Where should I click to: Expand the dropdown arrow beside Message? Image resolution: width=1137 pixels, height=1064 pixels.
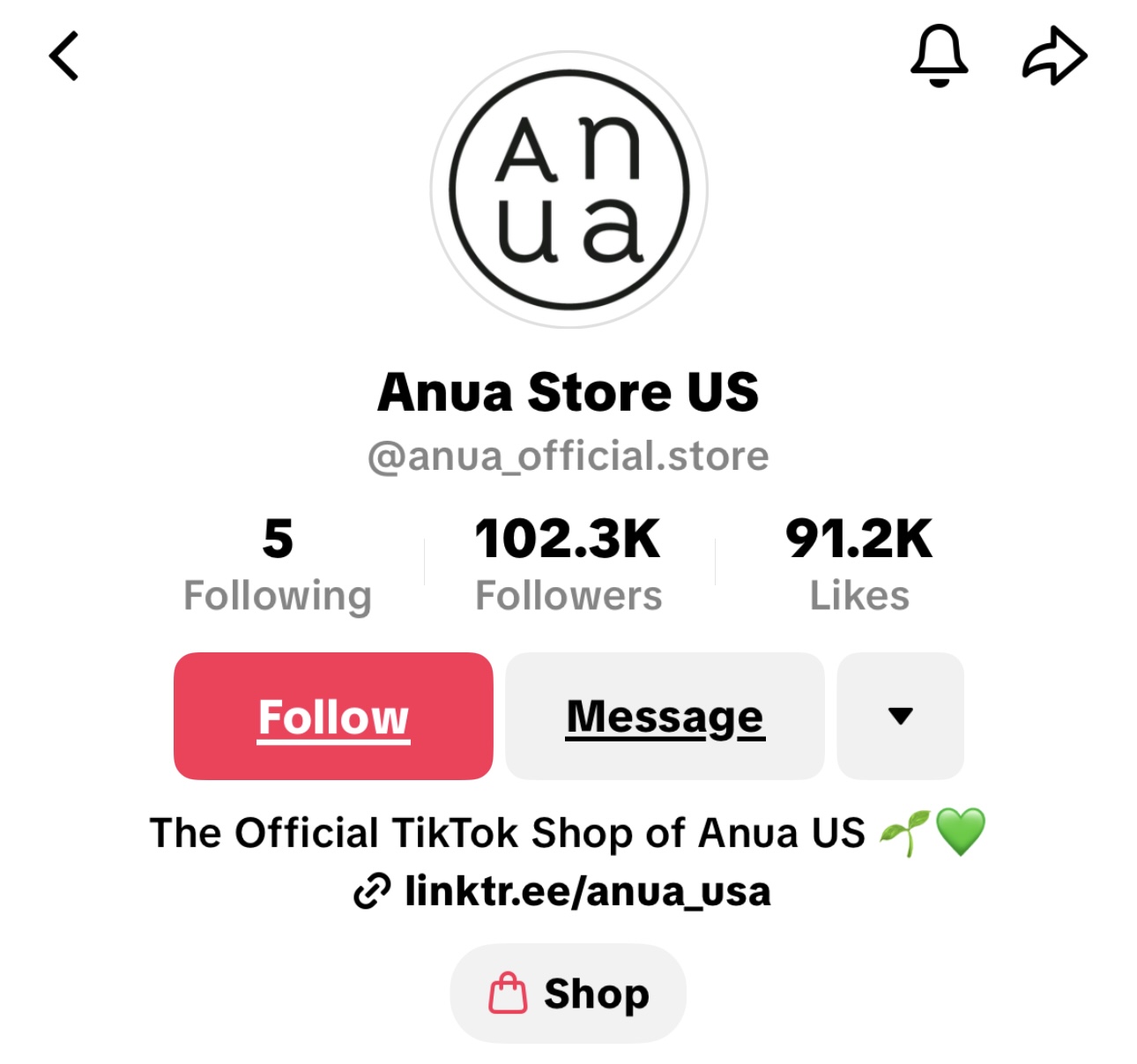tap(900, 716)
